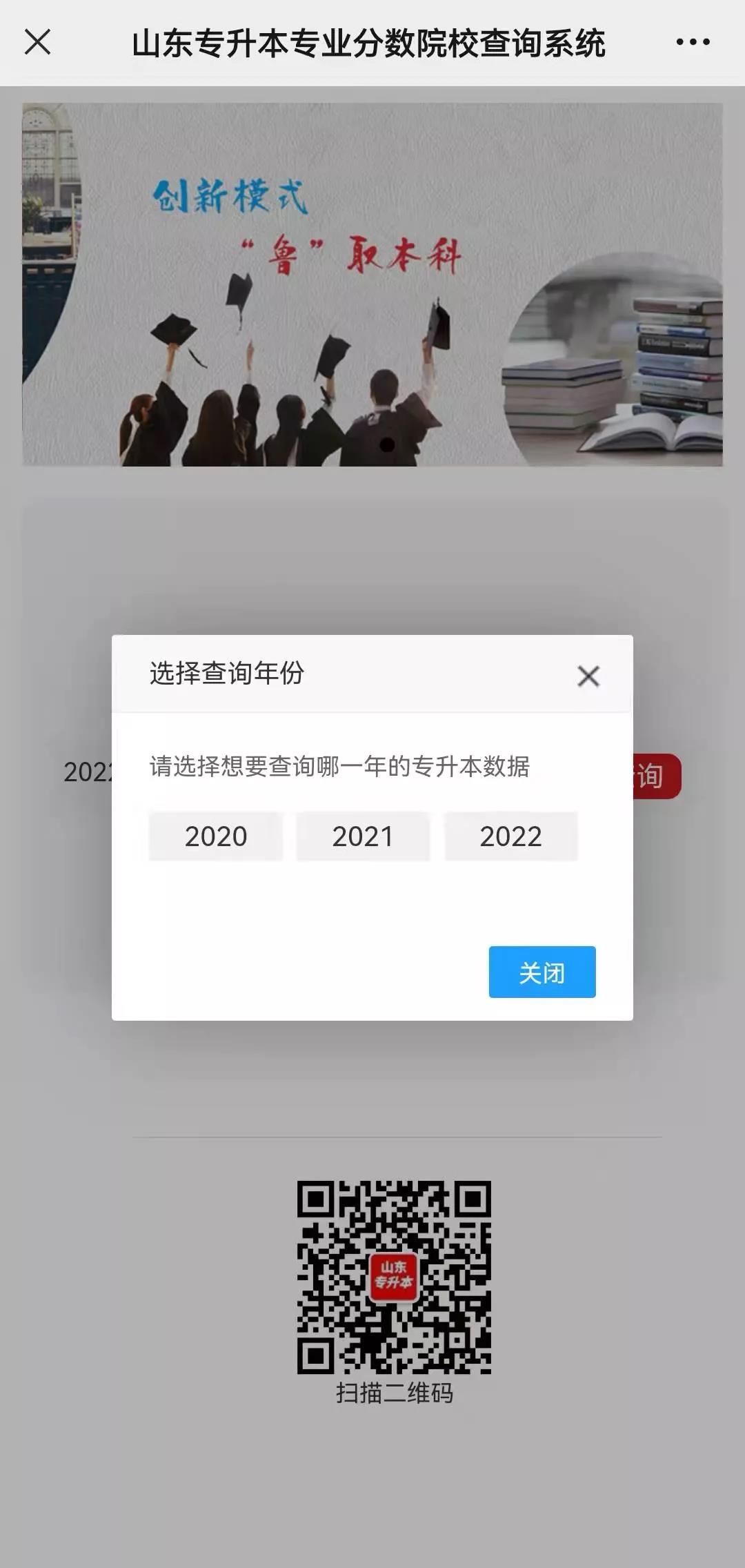Close the webview with the X icon

click(x=37, y=42)
